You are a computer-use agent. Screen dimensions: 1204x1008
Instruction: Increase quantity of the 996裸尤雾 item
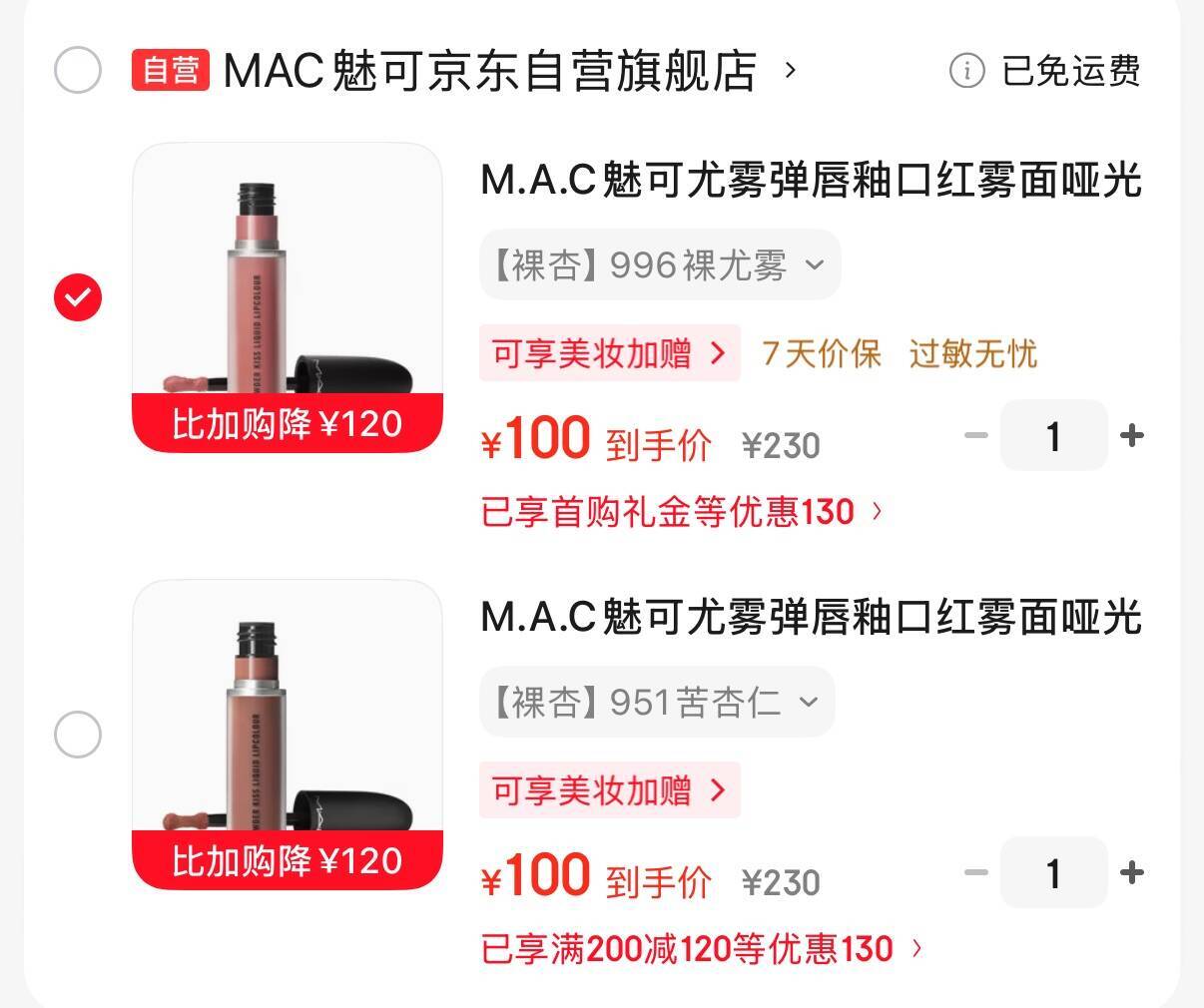pos(1132,435)
